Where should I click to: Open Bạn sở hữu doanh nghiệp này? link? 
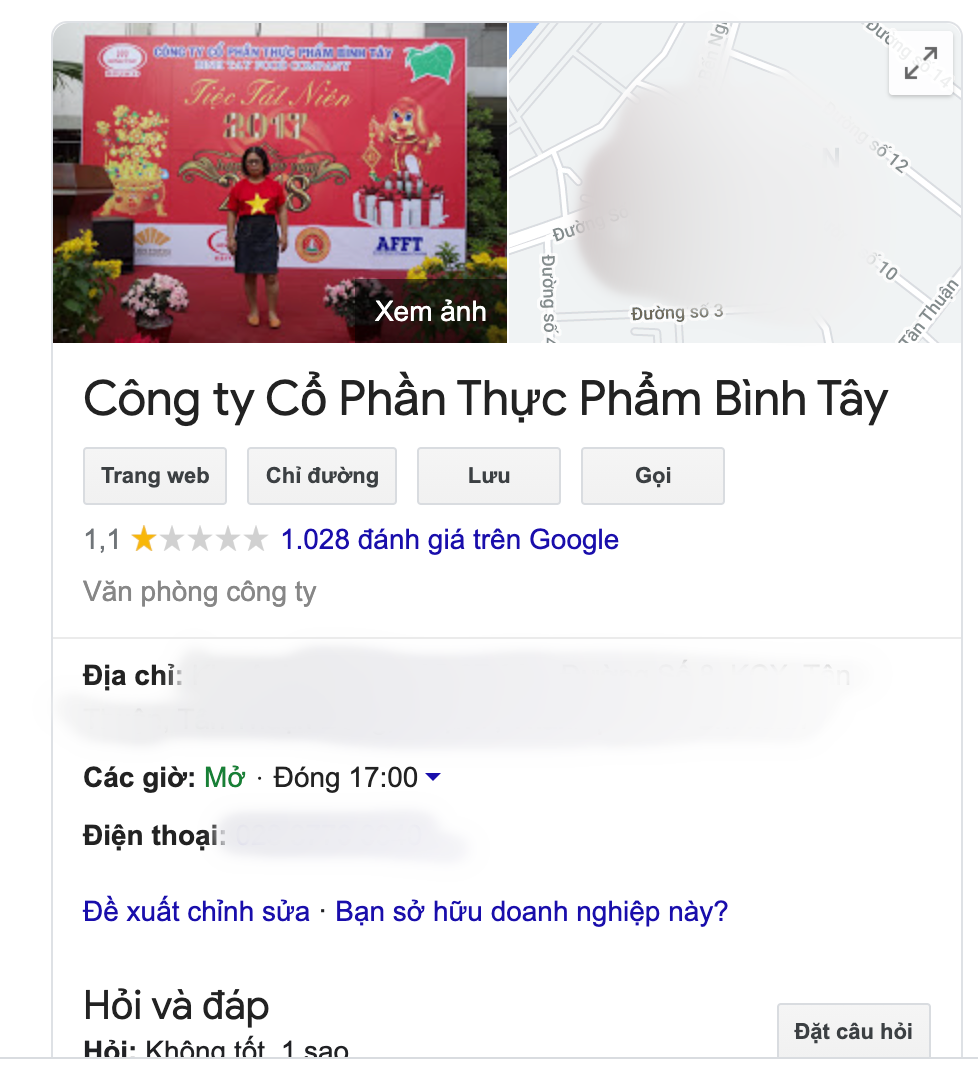(x=531, y=912)
